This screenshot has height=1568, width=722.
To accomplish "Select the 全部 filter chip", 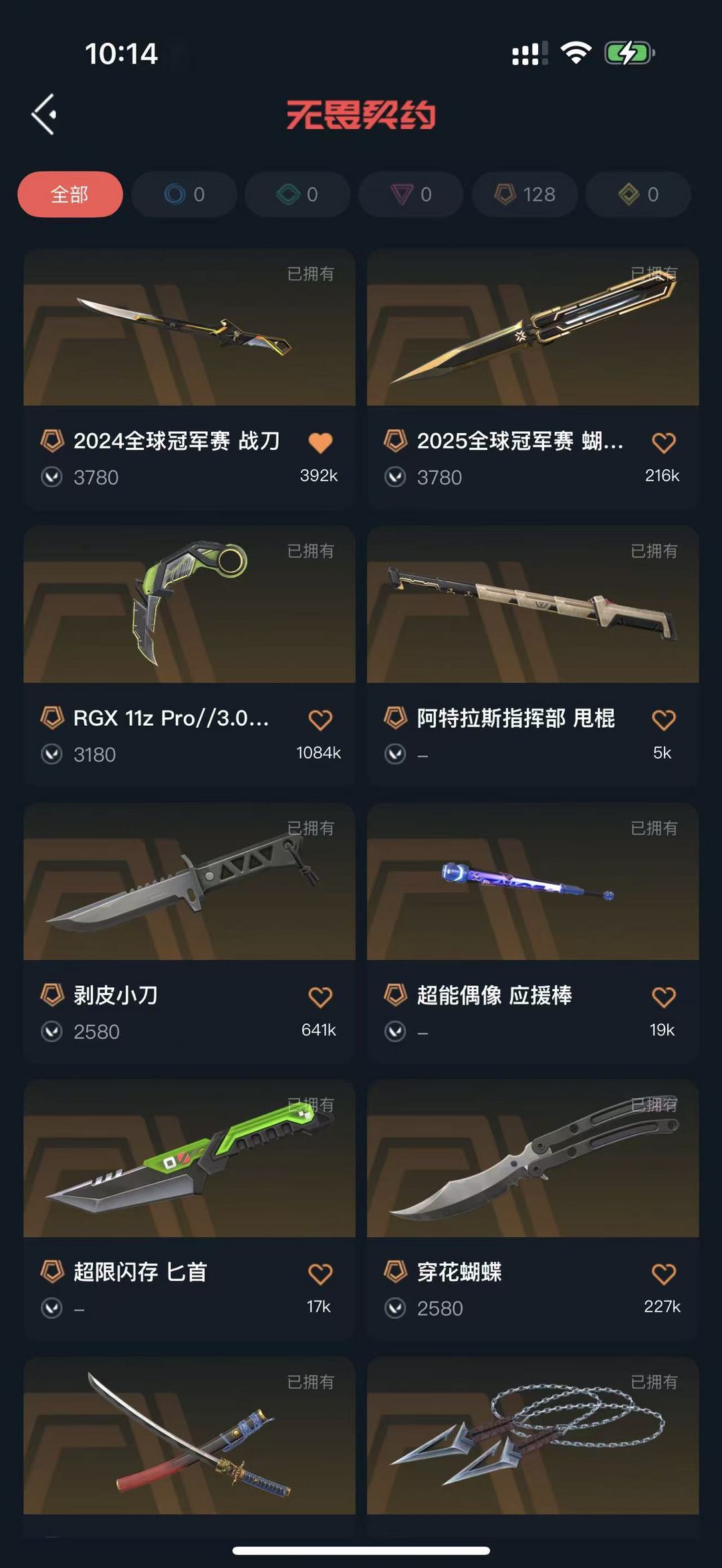I will (x=70, y=194).
